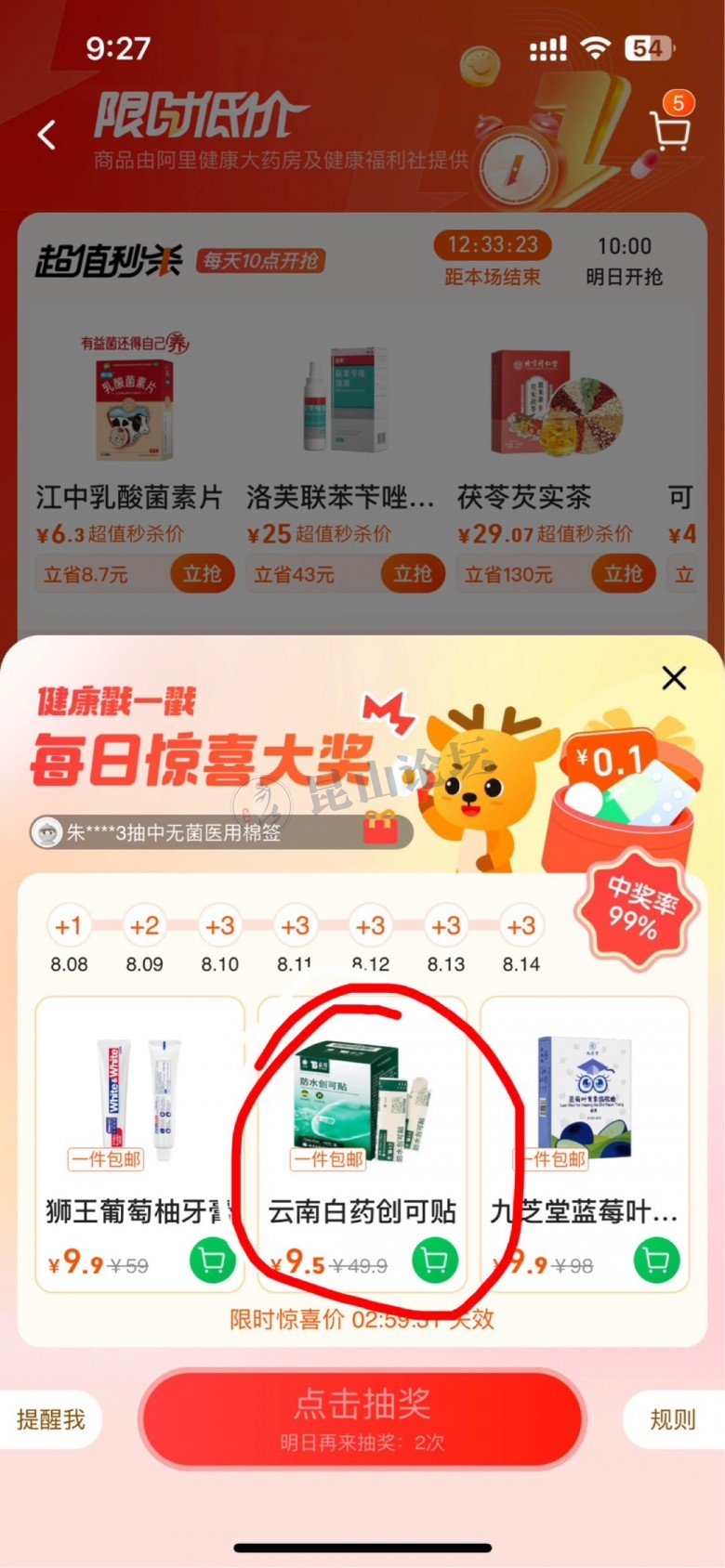Set a reminder with 提醒我

click(x=51, y=1419)
